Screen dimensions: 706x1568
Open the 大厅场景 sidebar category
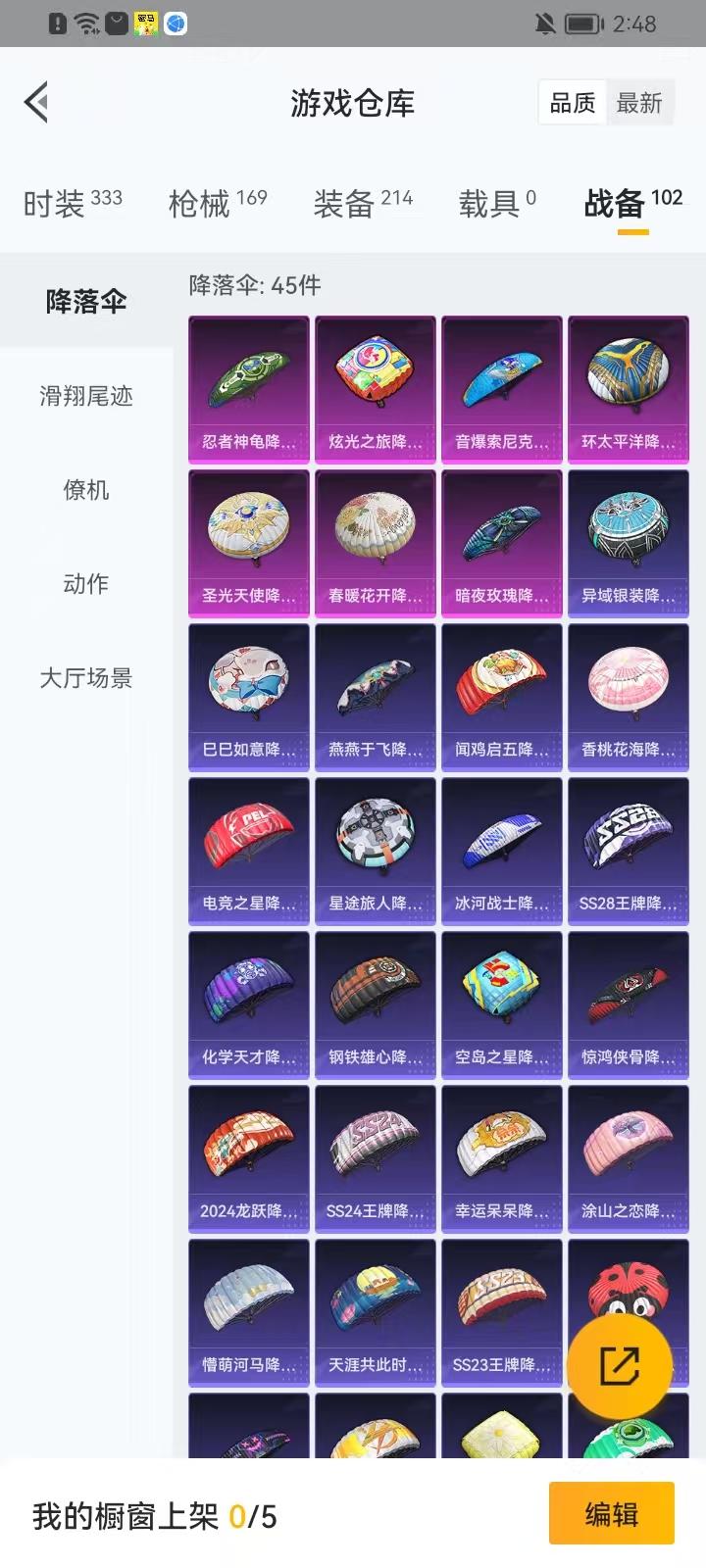point(83,678)
